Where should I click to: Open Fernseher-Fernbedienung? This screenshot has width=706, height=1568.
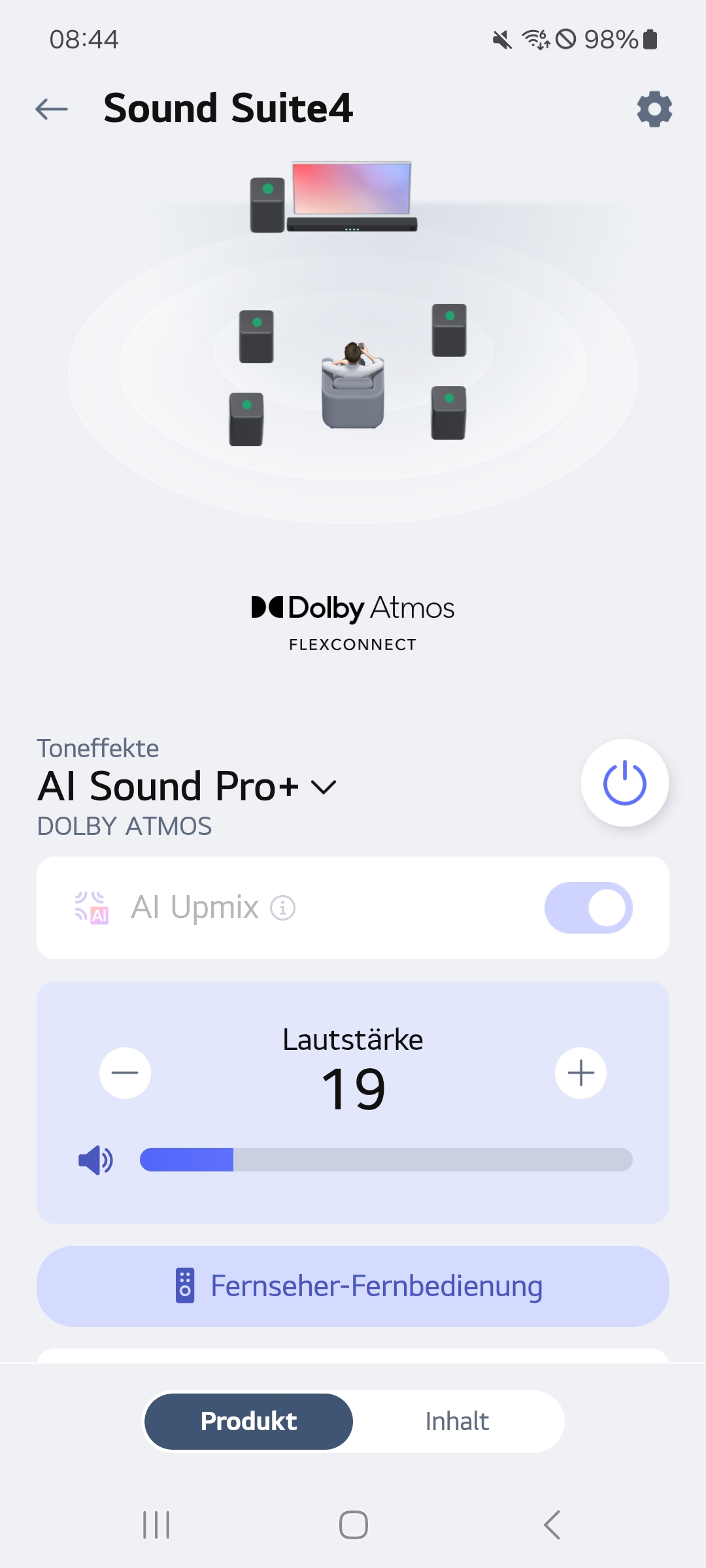(x=353, y=1286)
